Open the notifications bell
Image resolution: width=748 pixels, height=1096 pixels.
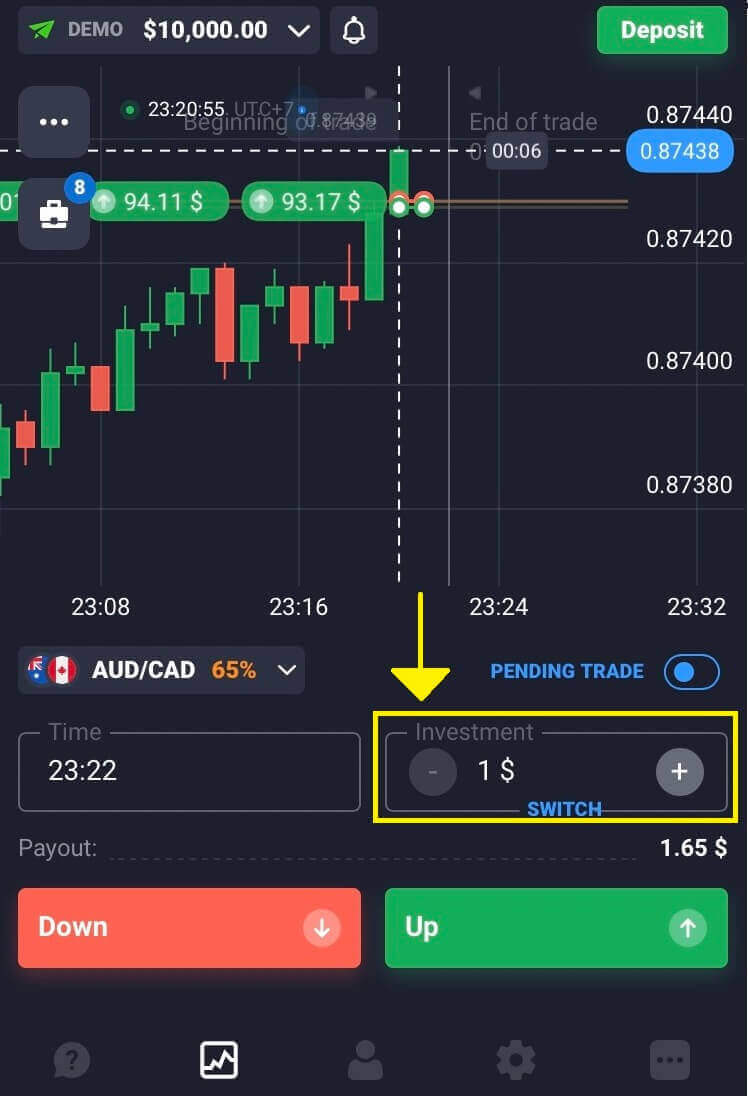[x=354, y=30]
